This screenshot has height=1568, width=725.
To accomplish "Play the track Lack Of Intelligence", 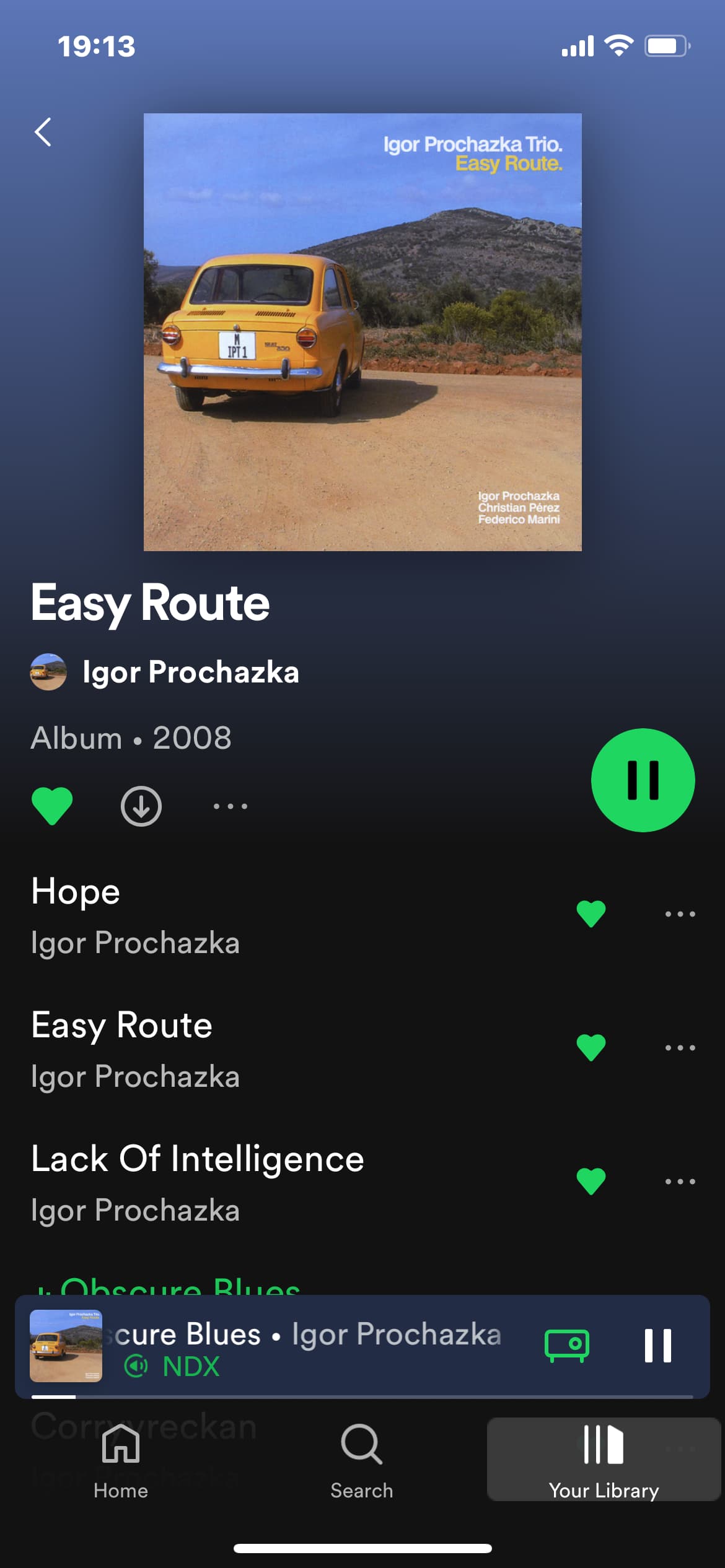I will (x=198, y=1183).
